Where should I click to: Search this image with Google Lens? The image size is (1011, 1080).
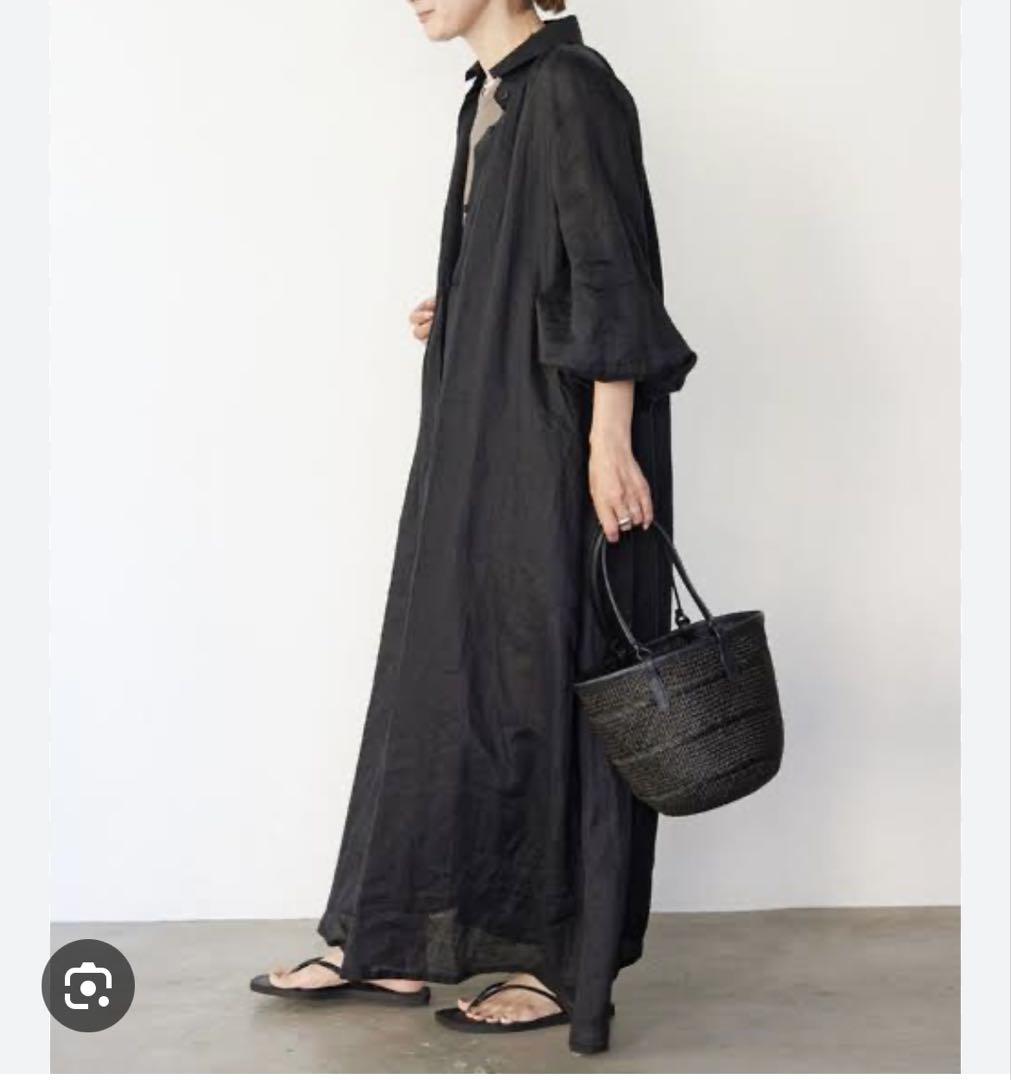(88, 985)
